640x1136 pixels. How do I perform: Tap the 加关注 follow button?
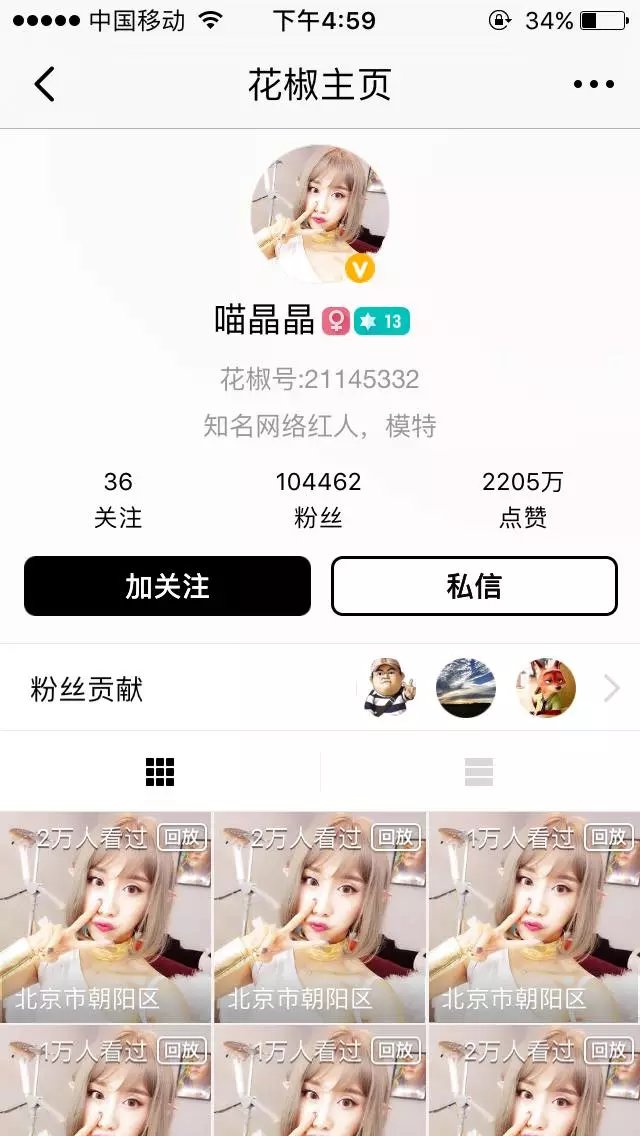[x=167, y=586]
